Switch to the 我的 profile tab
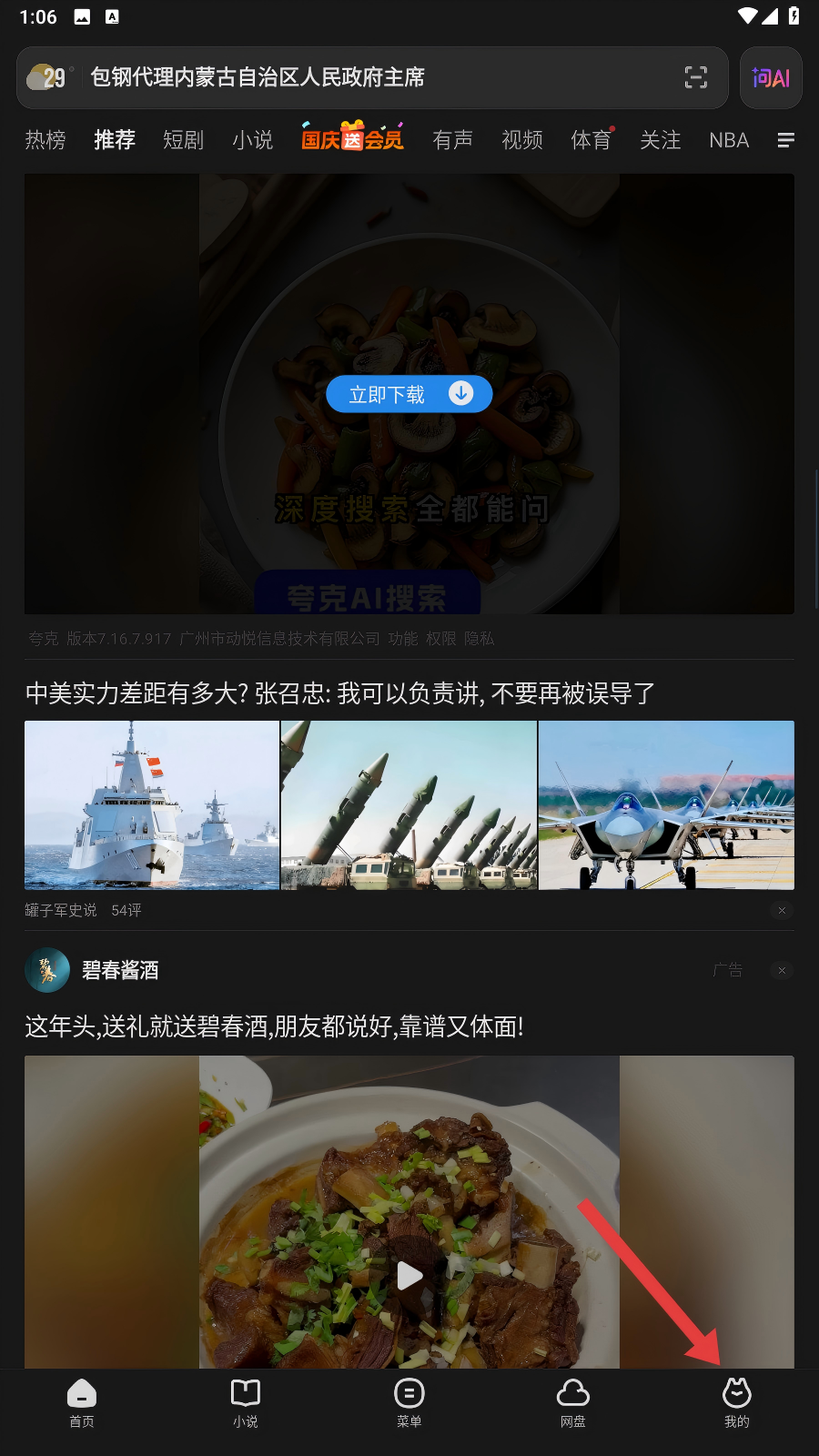 (737, 1403)
